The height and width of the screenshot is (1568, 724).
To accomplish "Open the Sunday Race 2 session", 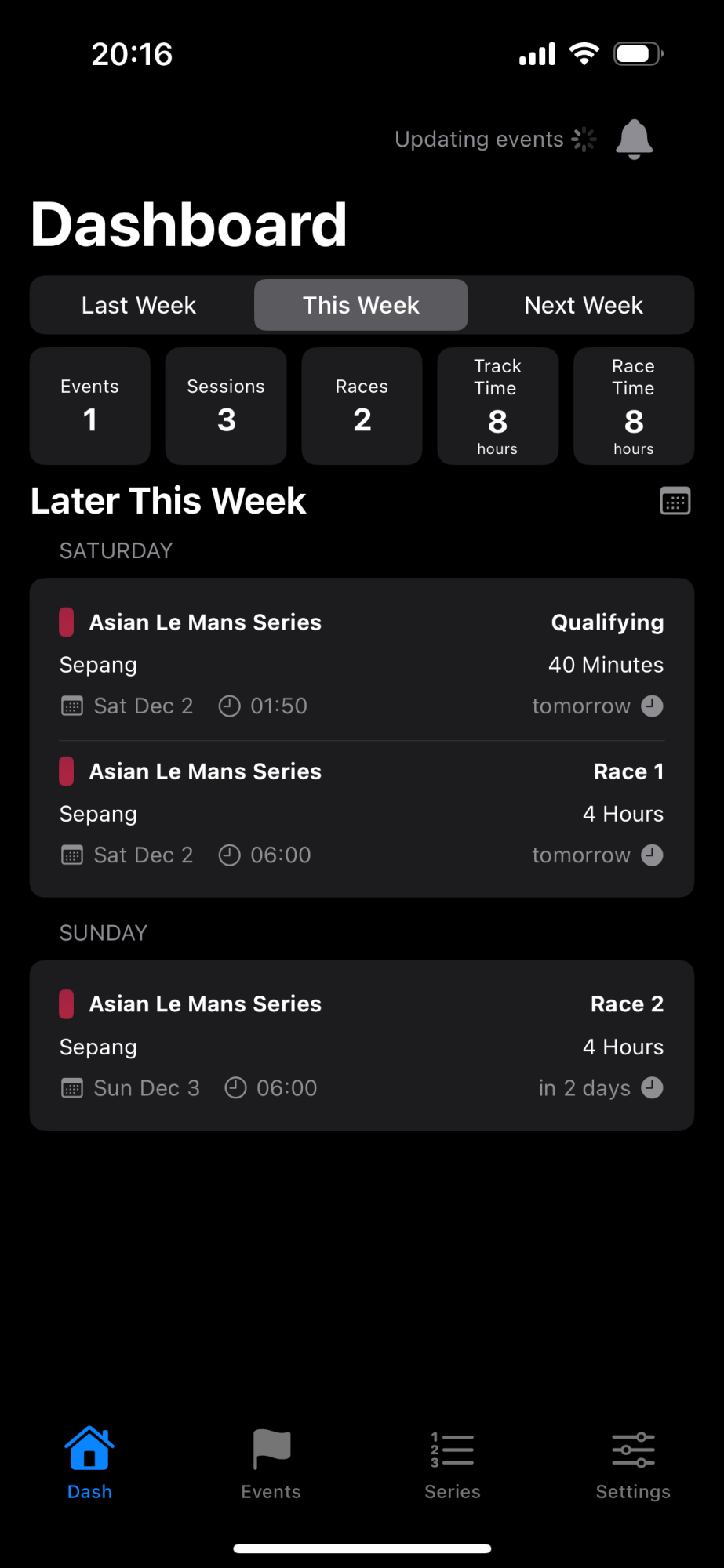I will click(x=362, y=1045).
